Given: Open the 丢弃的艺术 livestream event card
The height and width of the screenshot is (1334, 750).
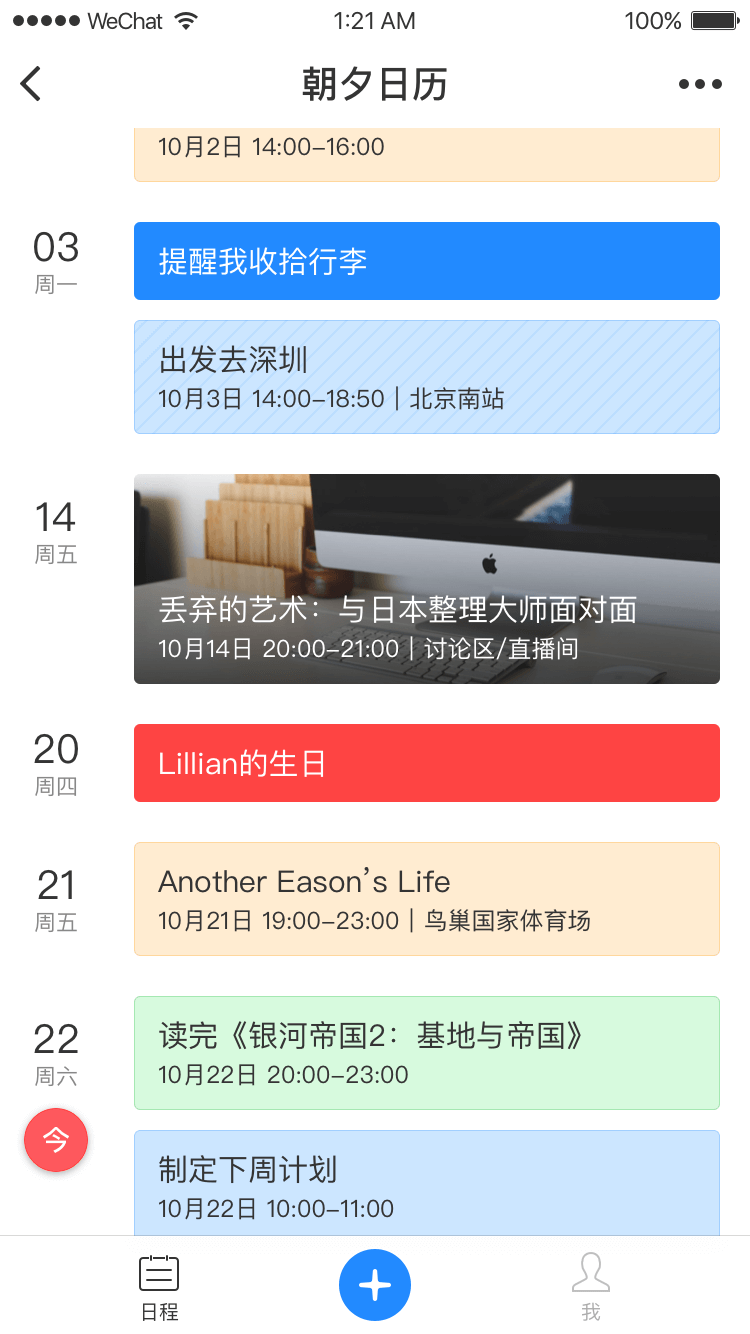Looking at the screenshot, I should [x=427, y=579].
